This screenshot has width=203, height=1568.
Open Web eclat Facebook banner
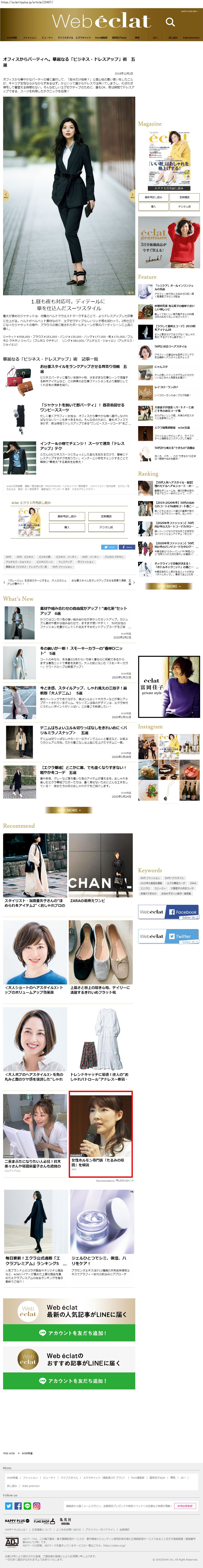pyautogui.click(x=169, y=912)
